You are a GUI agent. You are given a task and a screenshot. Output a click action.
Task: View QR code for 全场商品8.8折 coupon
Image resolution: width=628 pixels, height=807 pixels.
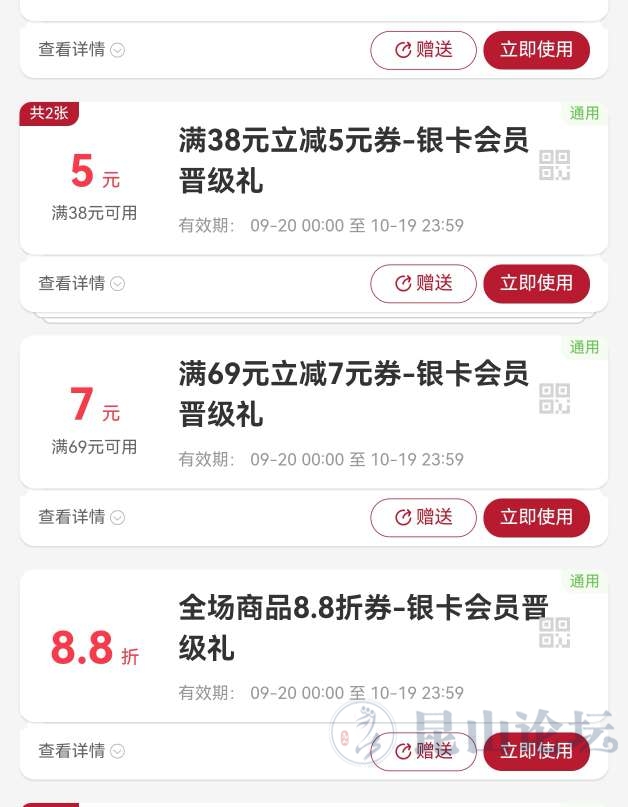554,632
